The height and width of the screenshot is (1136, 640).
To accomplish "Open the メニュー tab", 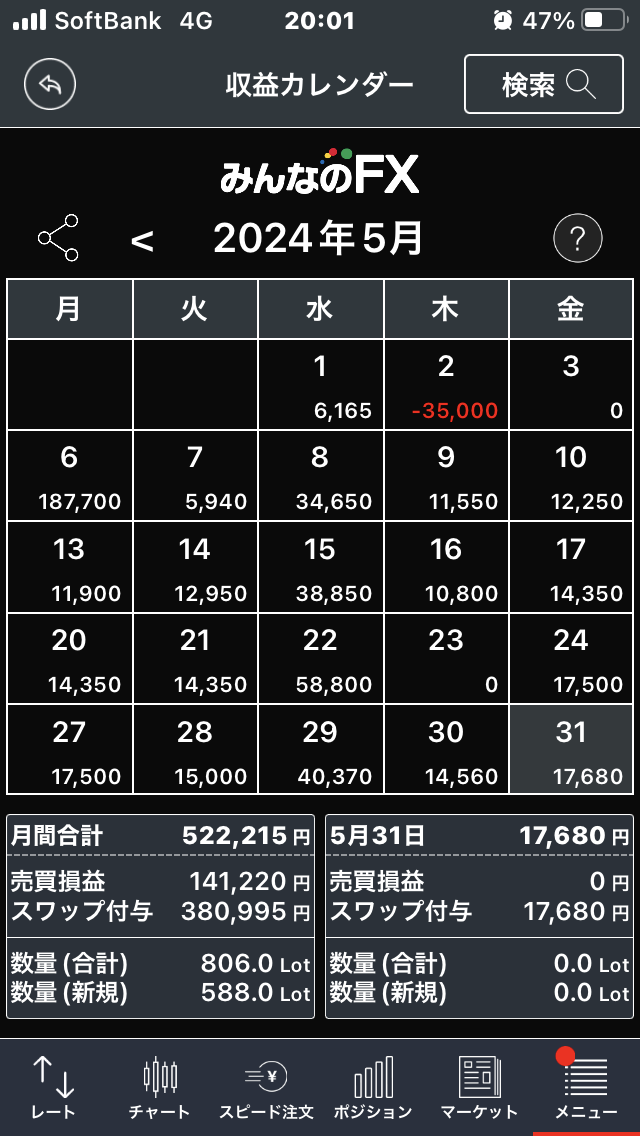I will 586,1088.
